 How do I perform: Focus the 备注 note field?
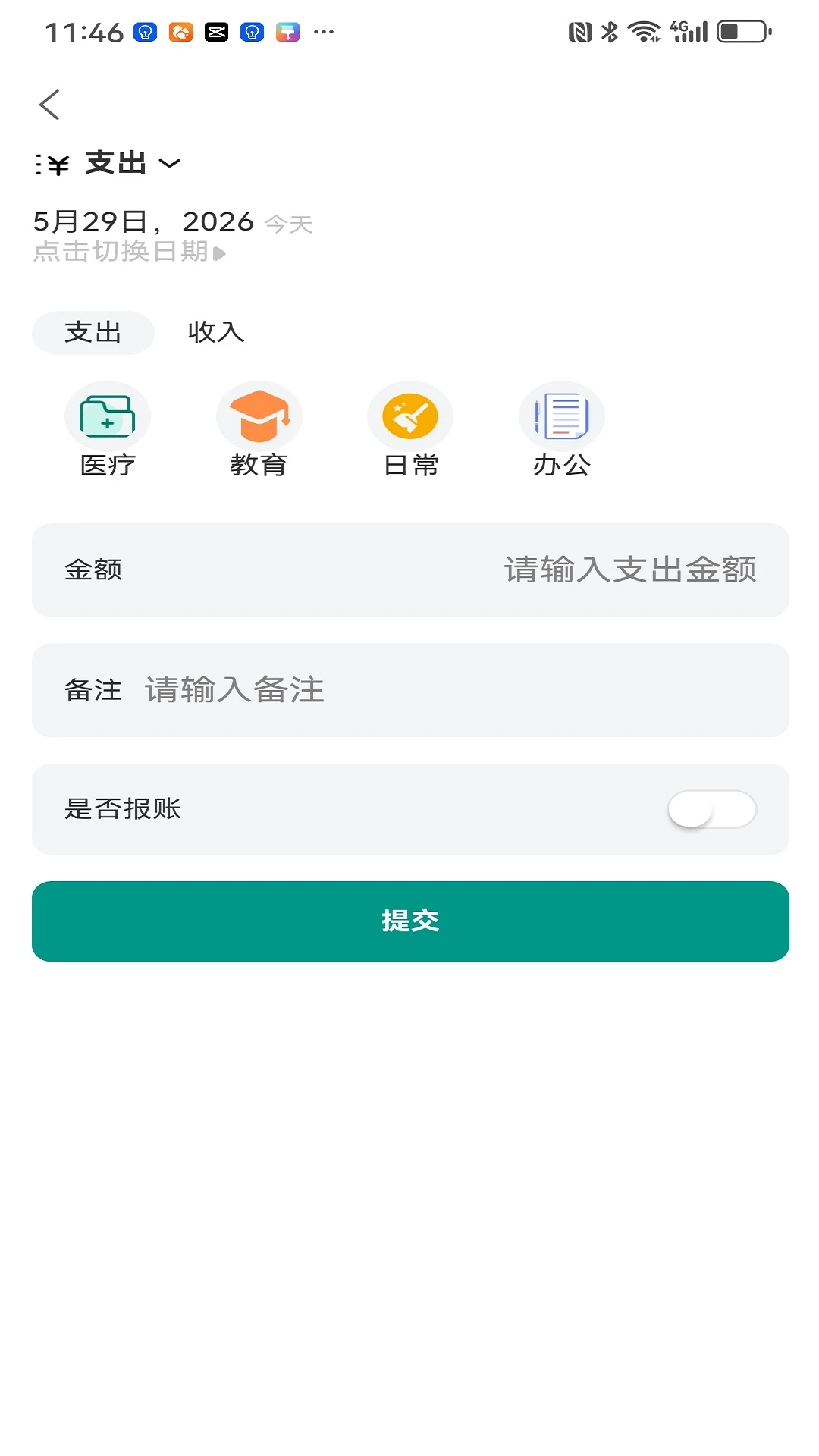410,690
